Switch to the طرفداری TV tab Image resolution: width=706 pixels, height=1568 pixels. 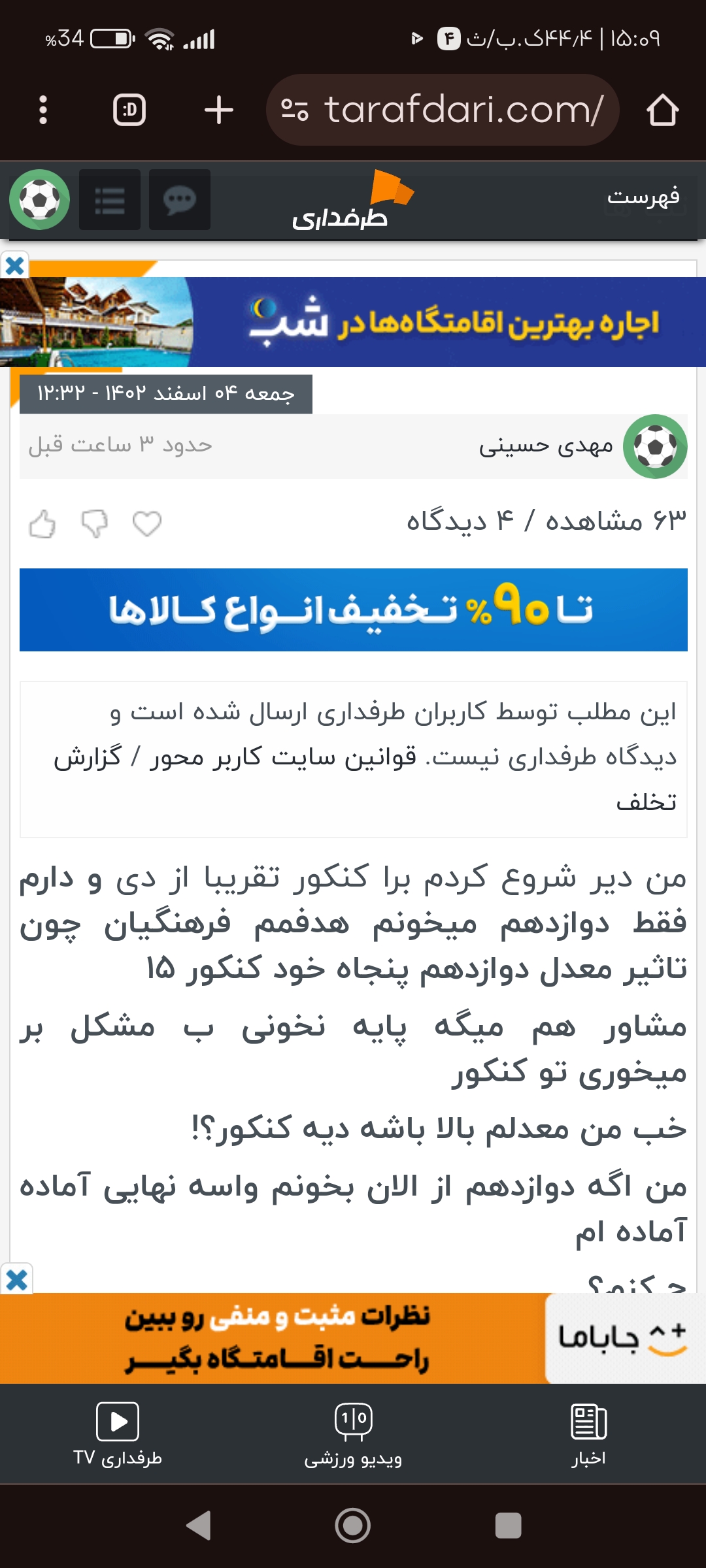118,1434
